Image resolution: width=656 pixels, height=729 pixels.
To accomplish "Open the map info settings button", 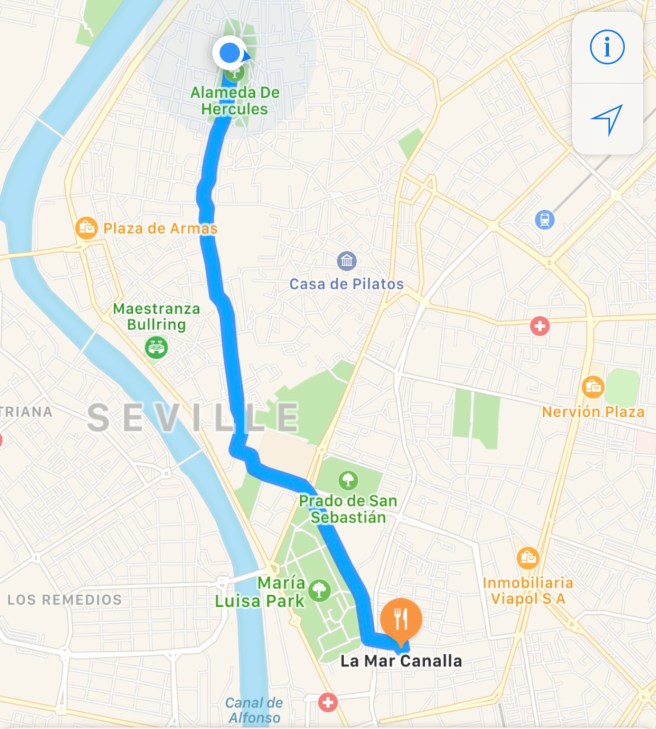I will coord(606,47).
